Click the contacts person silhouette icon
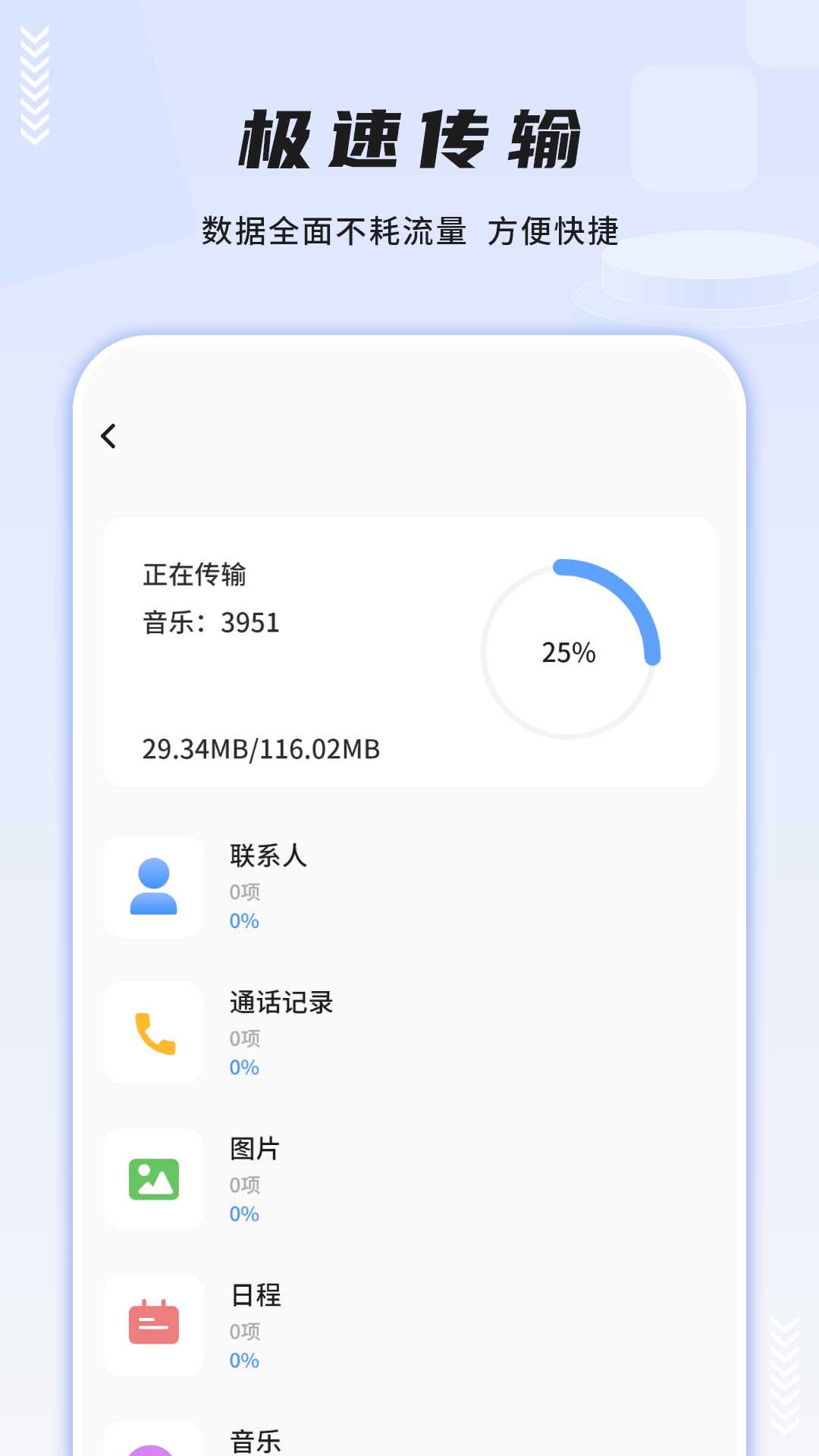819x1456 pixels. coord(153,887)
